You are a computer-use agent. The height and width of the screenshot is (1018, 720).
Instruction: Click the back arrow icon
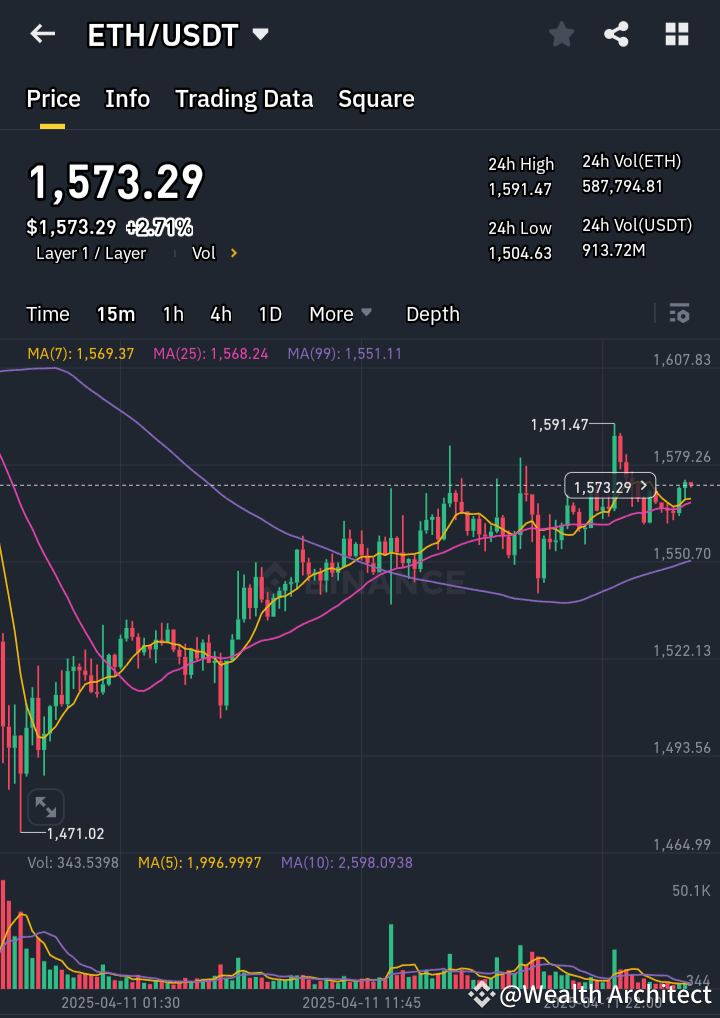click(41, 33)
